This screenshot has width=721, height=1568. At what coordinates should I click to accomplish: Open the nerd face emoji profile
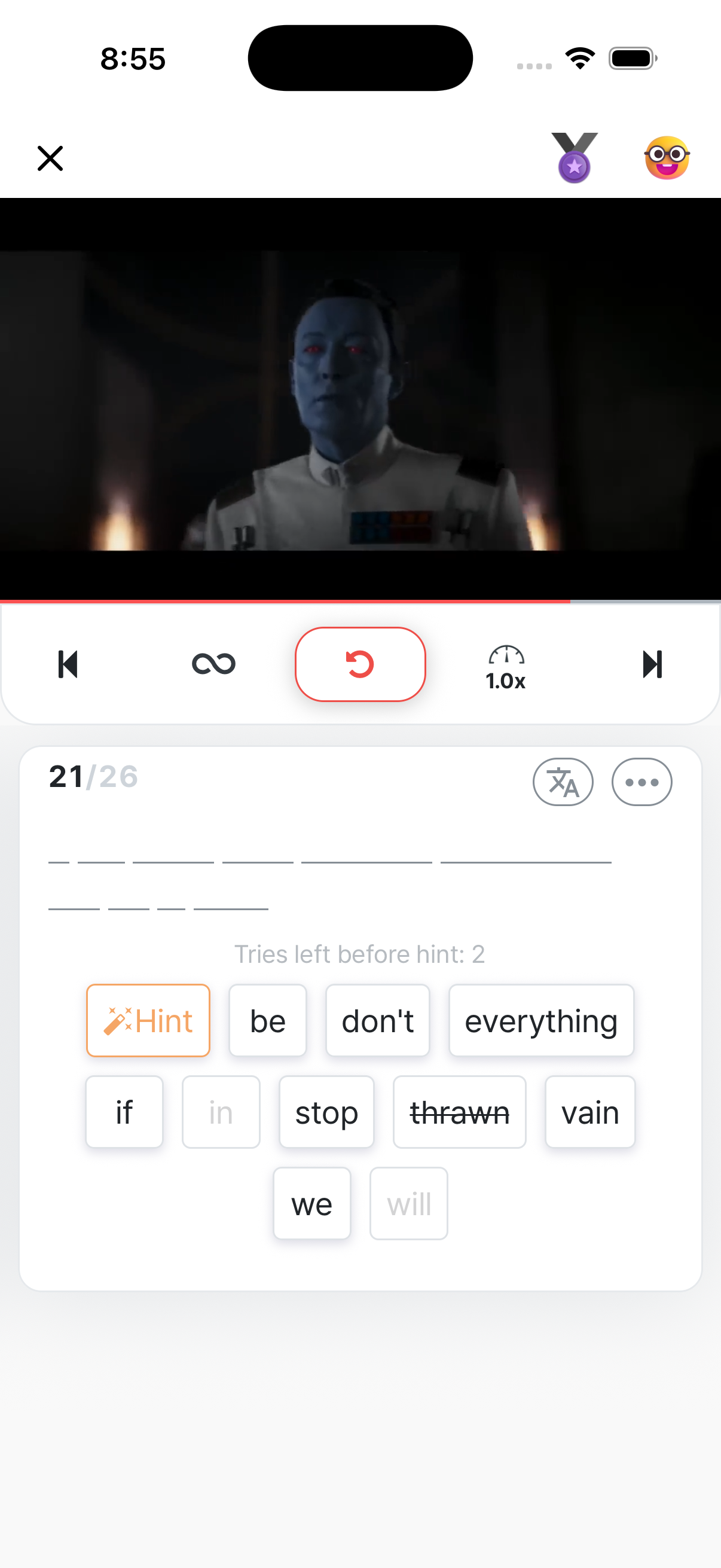(x=666, y=158)
